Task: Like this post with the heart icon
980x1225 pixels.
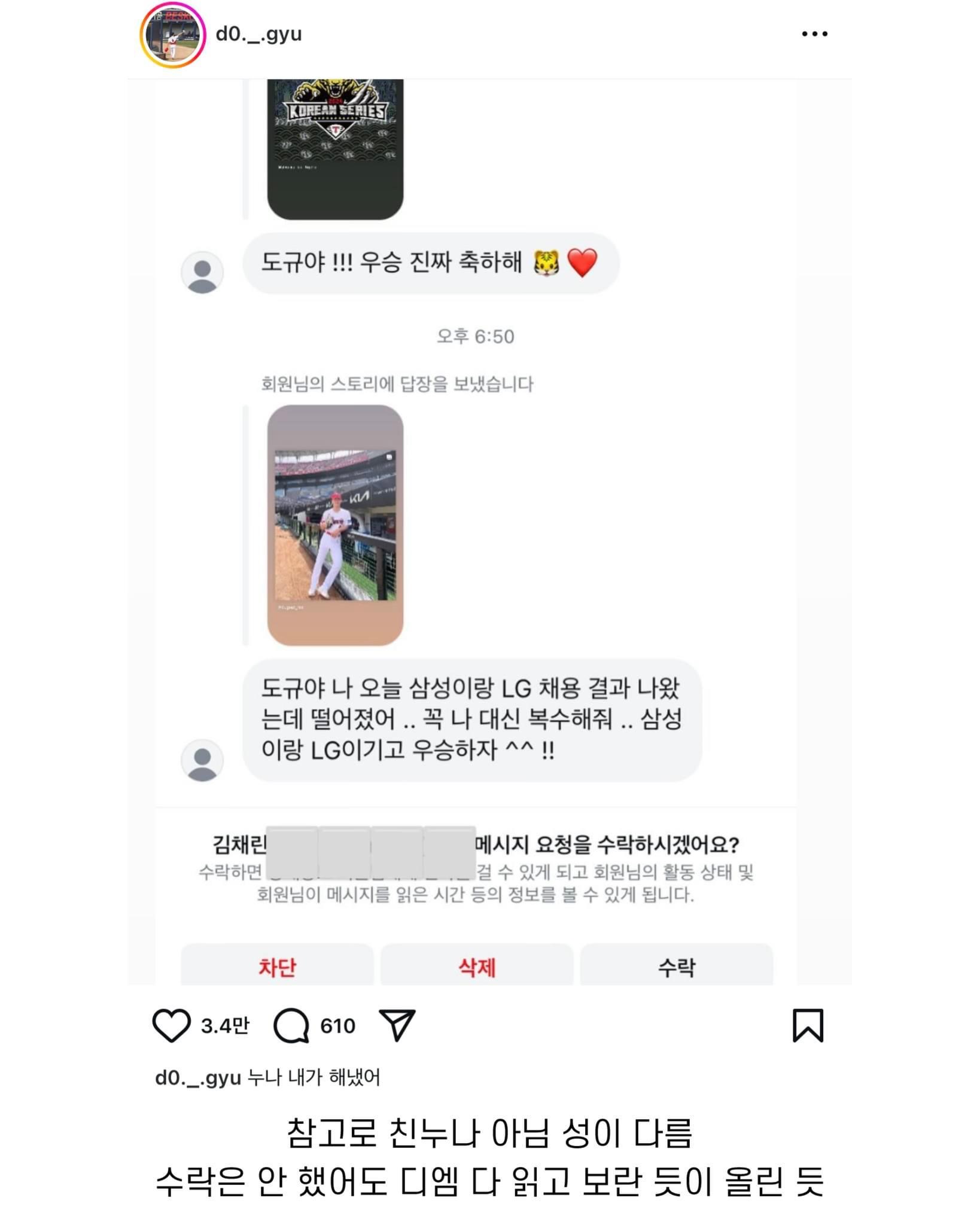Action: point(172,1026)
